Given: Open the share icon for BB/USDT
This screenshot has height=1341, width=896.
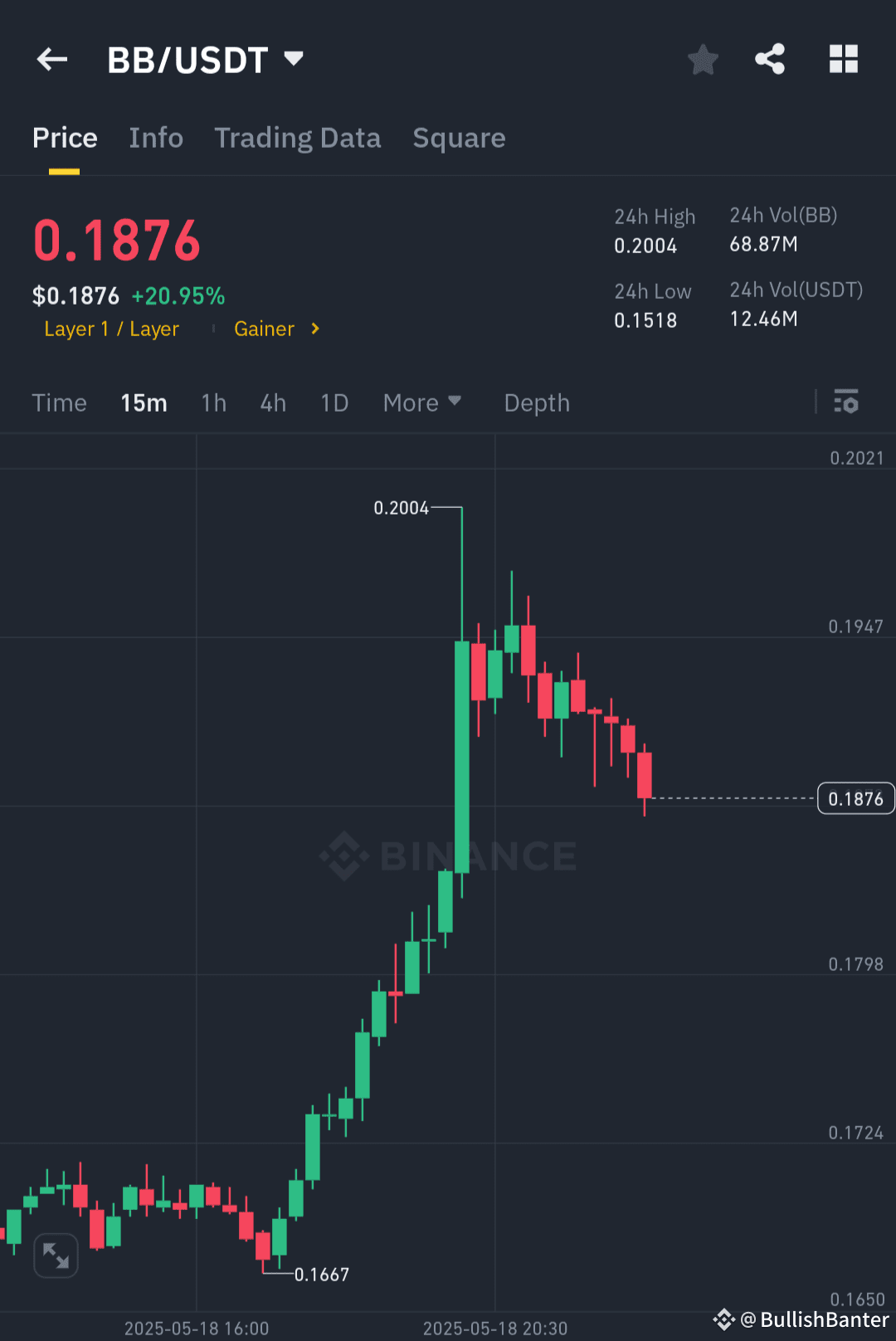Looking at the screenshot, I should [770, 59].
